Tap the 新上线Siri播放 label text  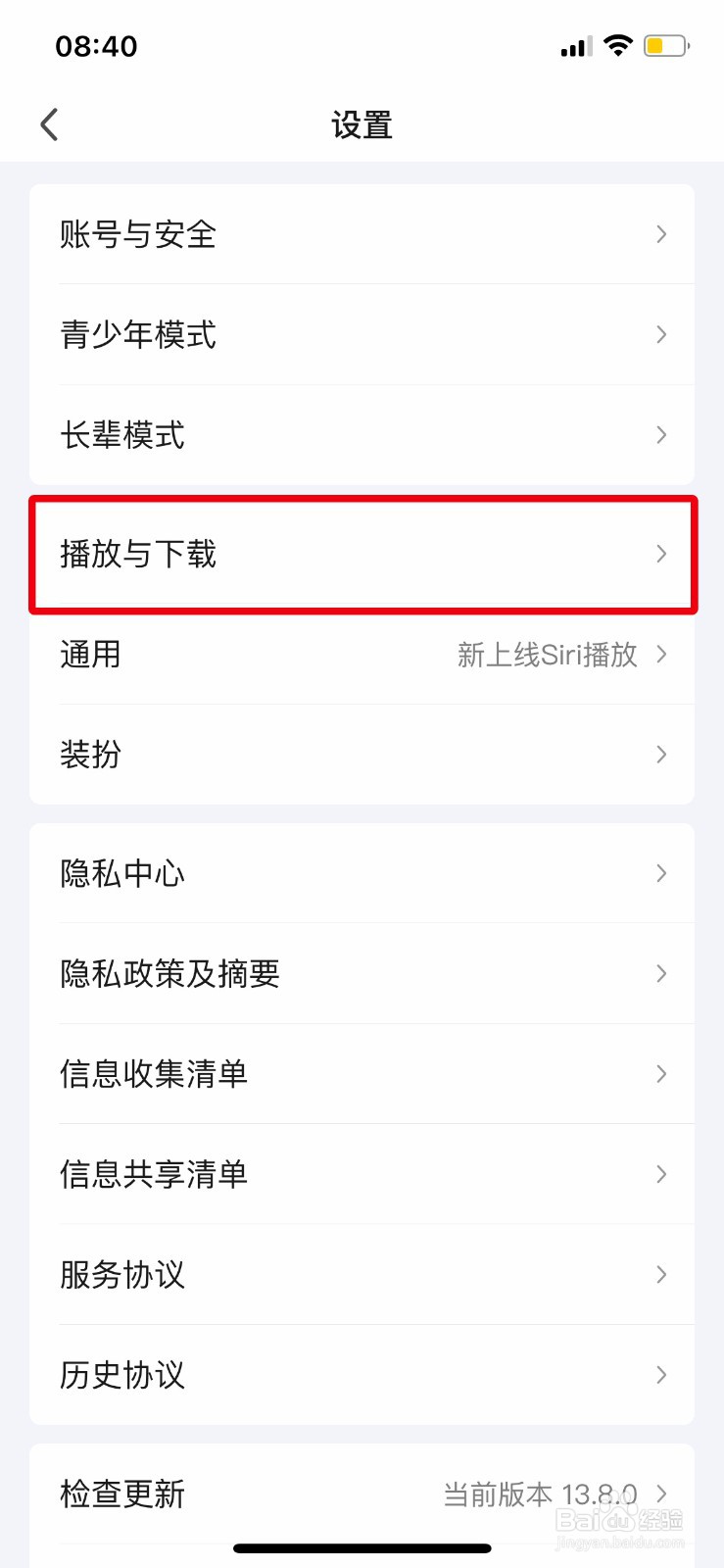click(545, 654)
